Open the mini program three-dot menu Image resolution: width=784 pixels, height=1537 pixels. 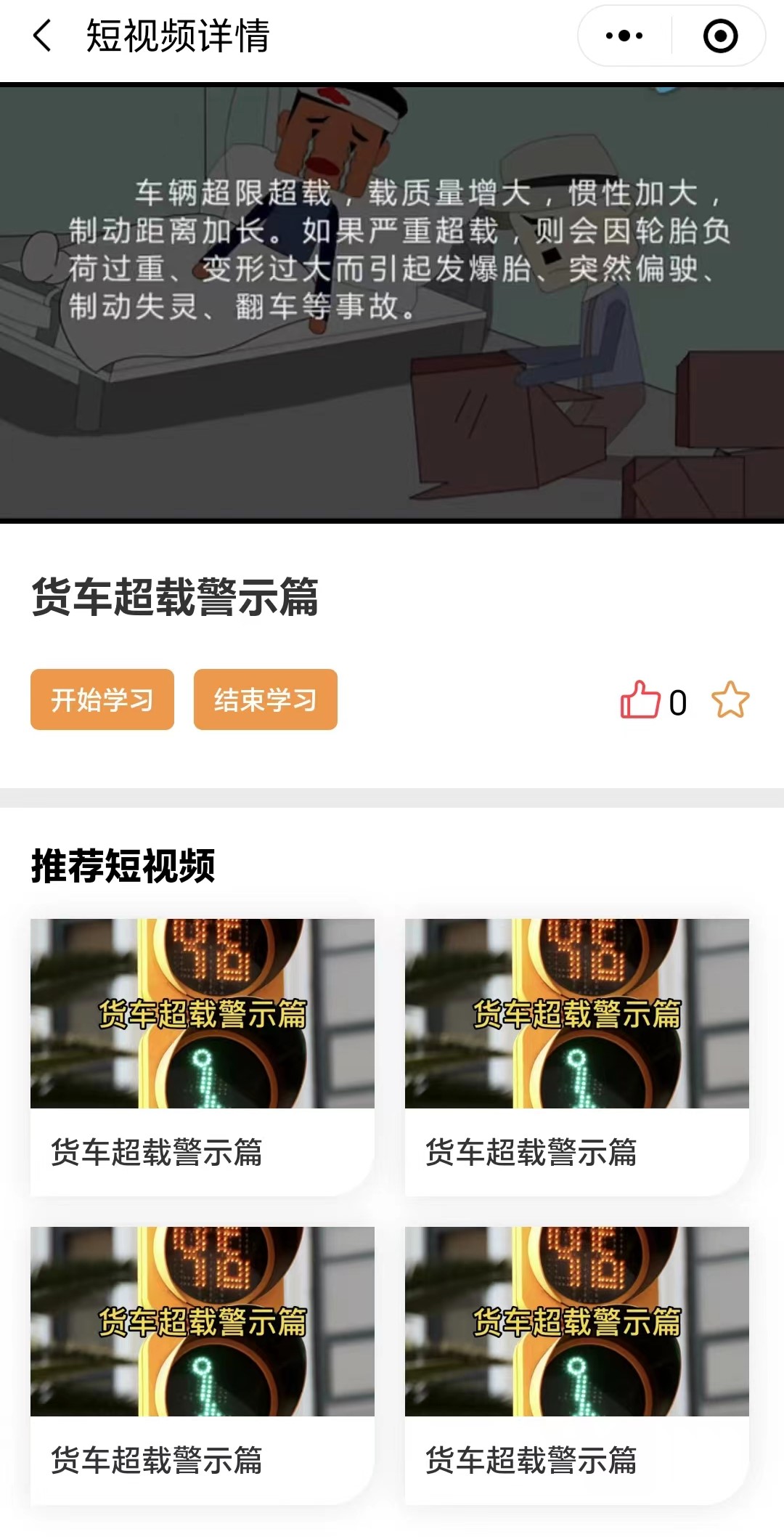point(624,36)
